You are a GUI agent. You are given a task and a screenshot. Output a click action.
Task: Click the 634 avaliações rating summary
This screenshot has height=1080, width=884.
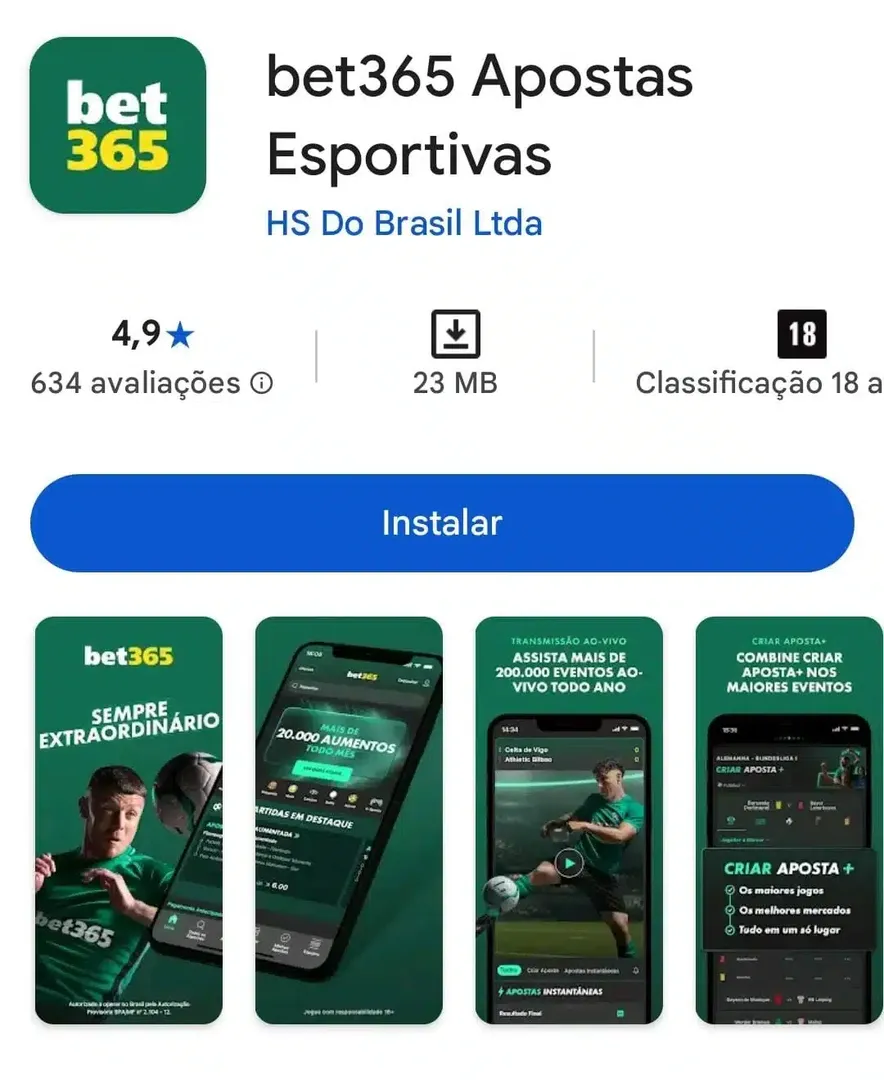click(x=148, y=382)
